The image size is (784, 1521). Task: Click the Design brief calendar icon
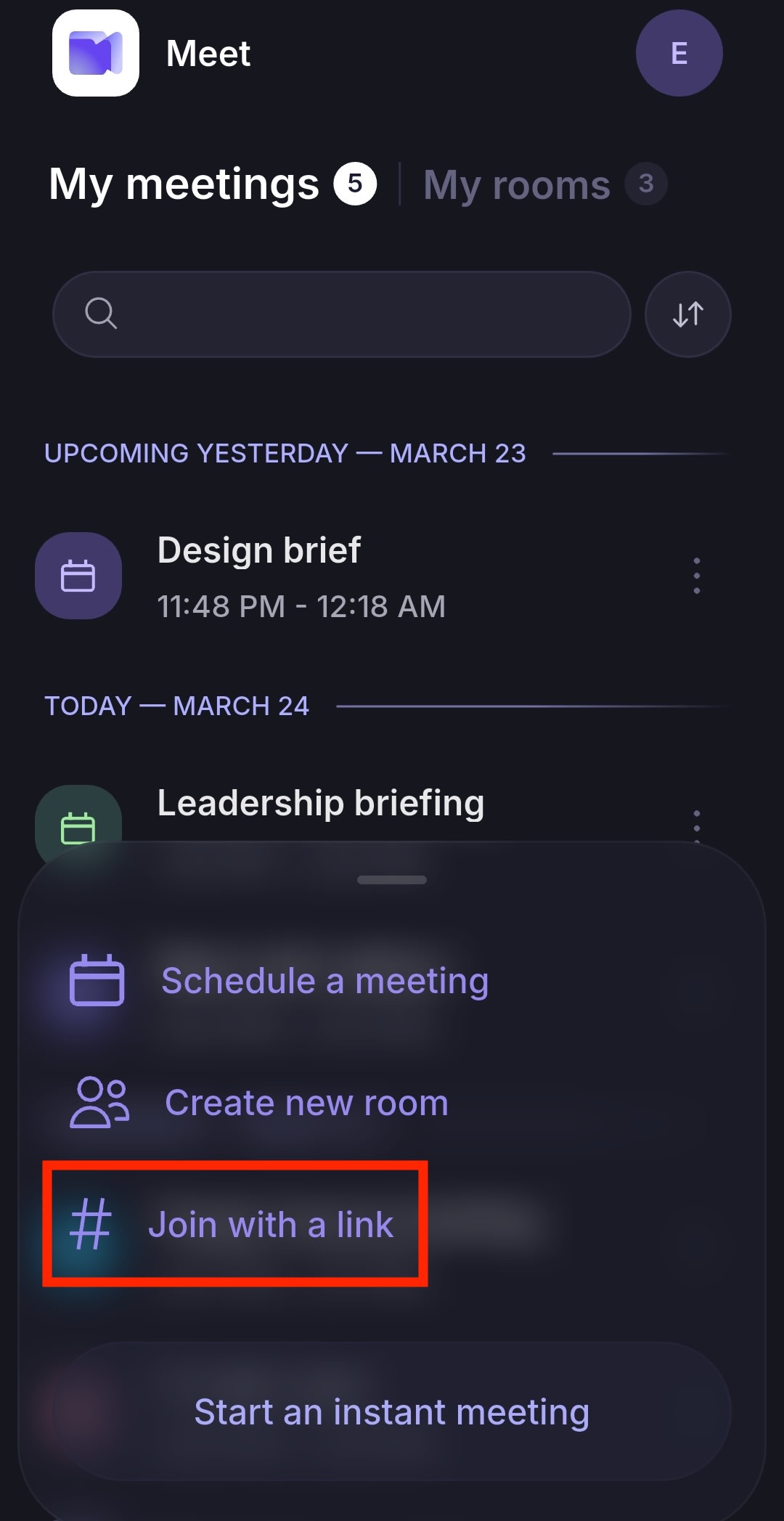78,576
